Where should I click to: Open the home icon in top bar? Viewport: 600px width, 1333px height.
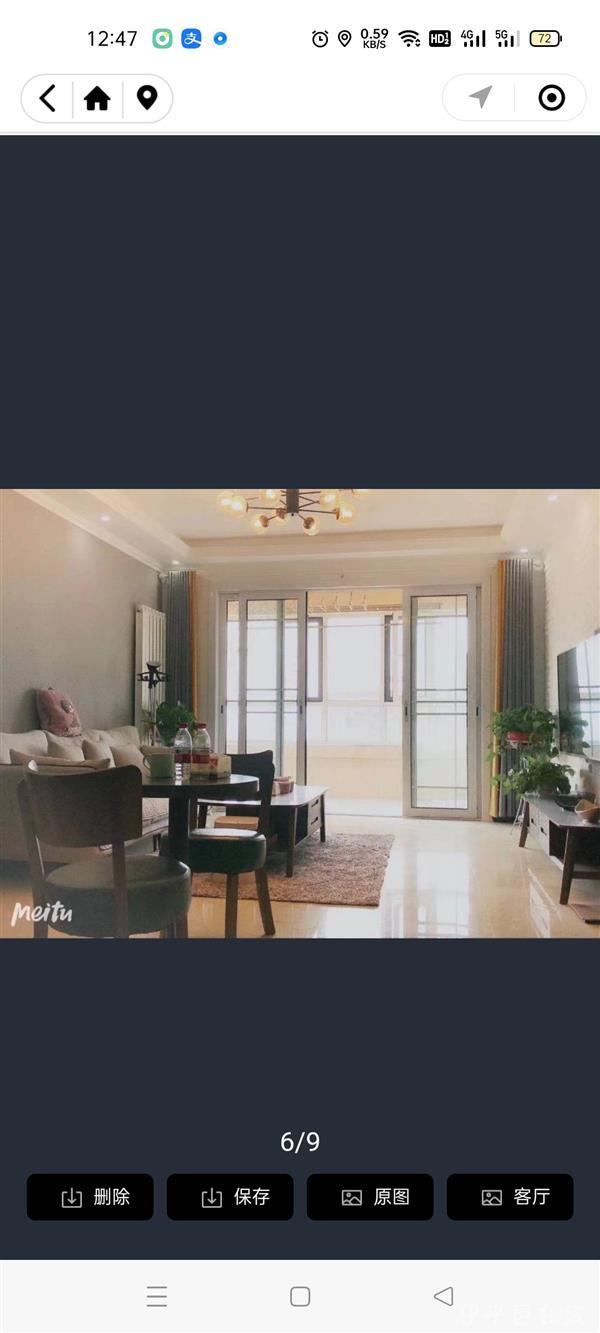click(97, 98)
